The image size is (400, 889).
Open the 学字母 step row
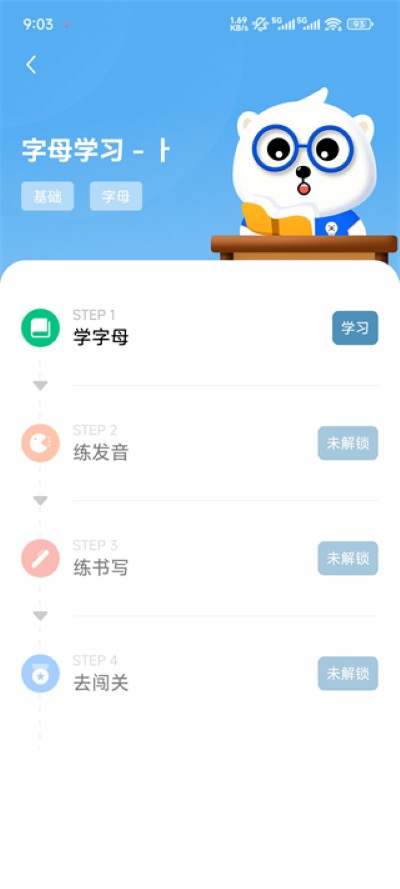[x=199, y=328]
